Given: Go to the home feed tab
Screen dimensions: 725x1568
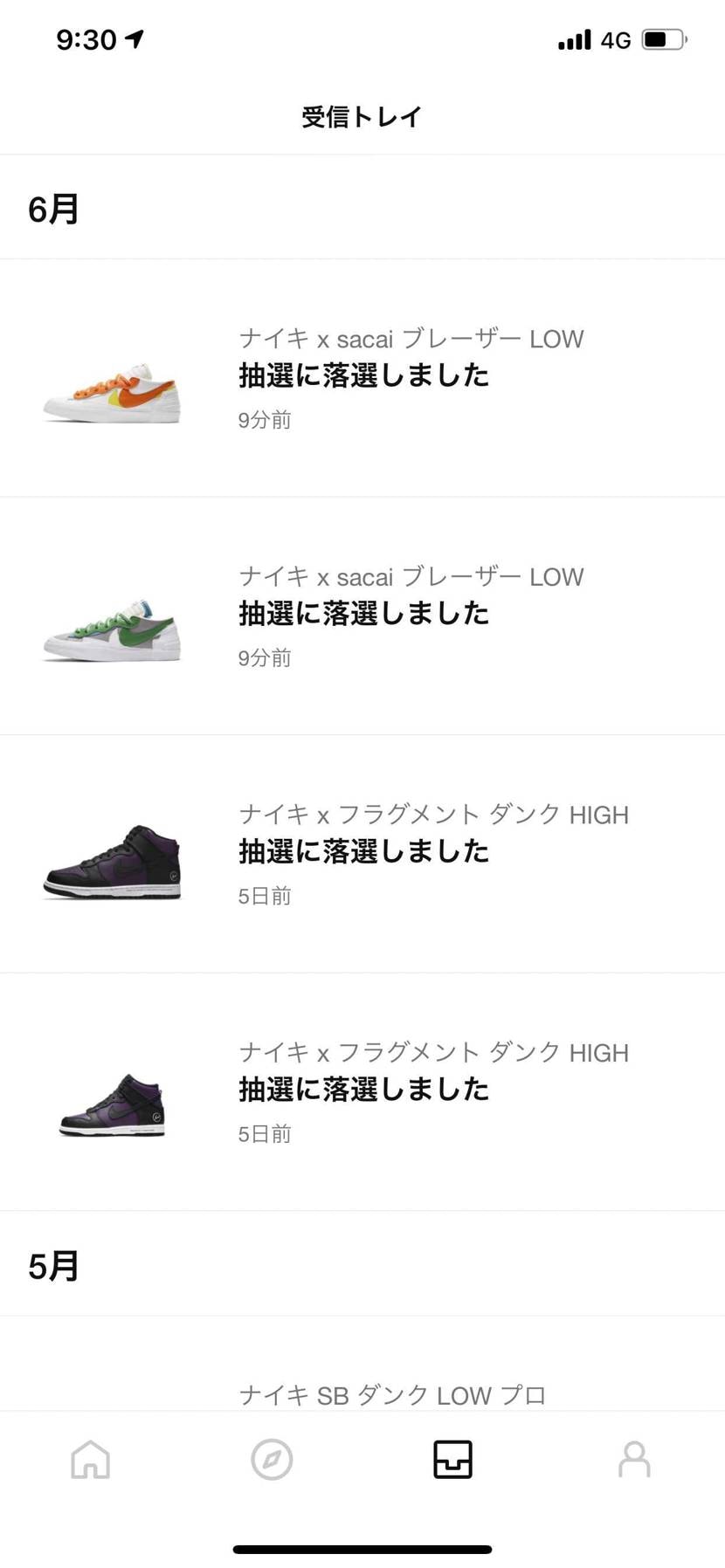Looking at the screenshot, I should pos(91,1459).
